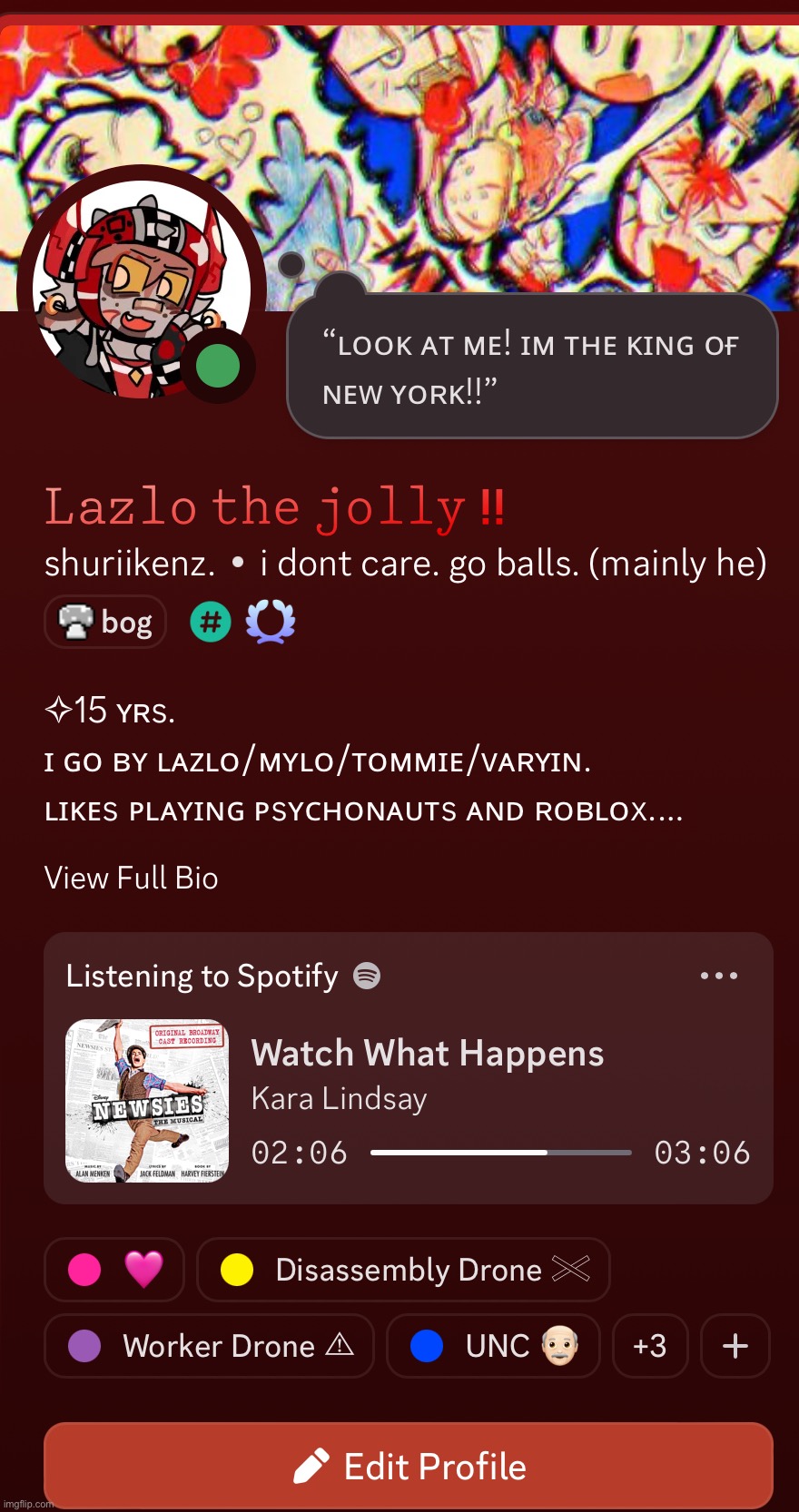Open the Newsies album cover
799x1512 pixels.
click(147, 1101)
